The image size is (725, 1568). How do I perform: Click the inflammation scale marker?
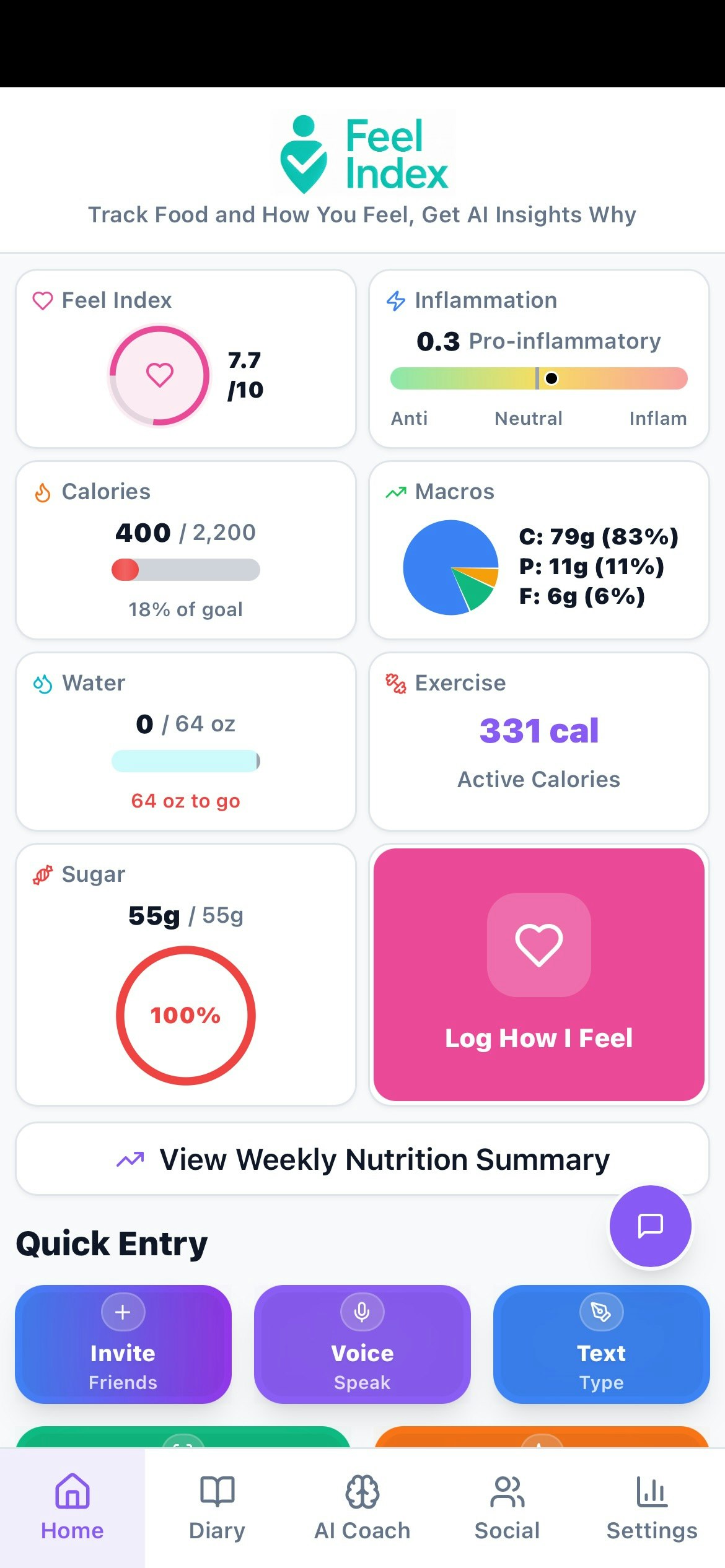(x=550, y=378)
